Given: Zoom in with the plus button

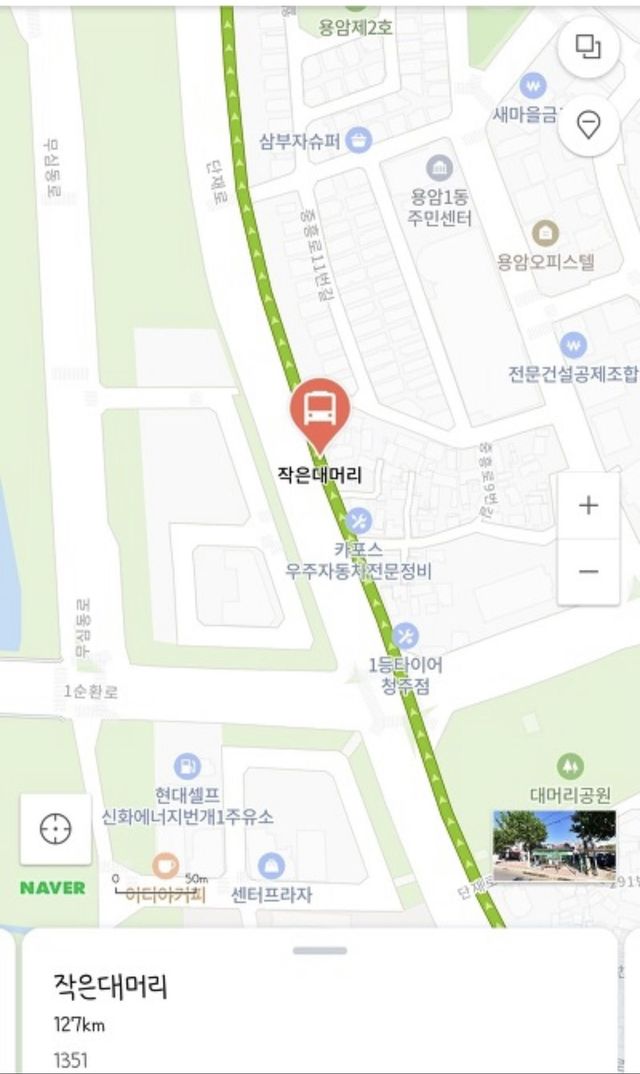Looking at the screenshot, I should point(588,505).
